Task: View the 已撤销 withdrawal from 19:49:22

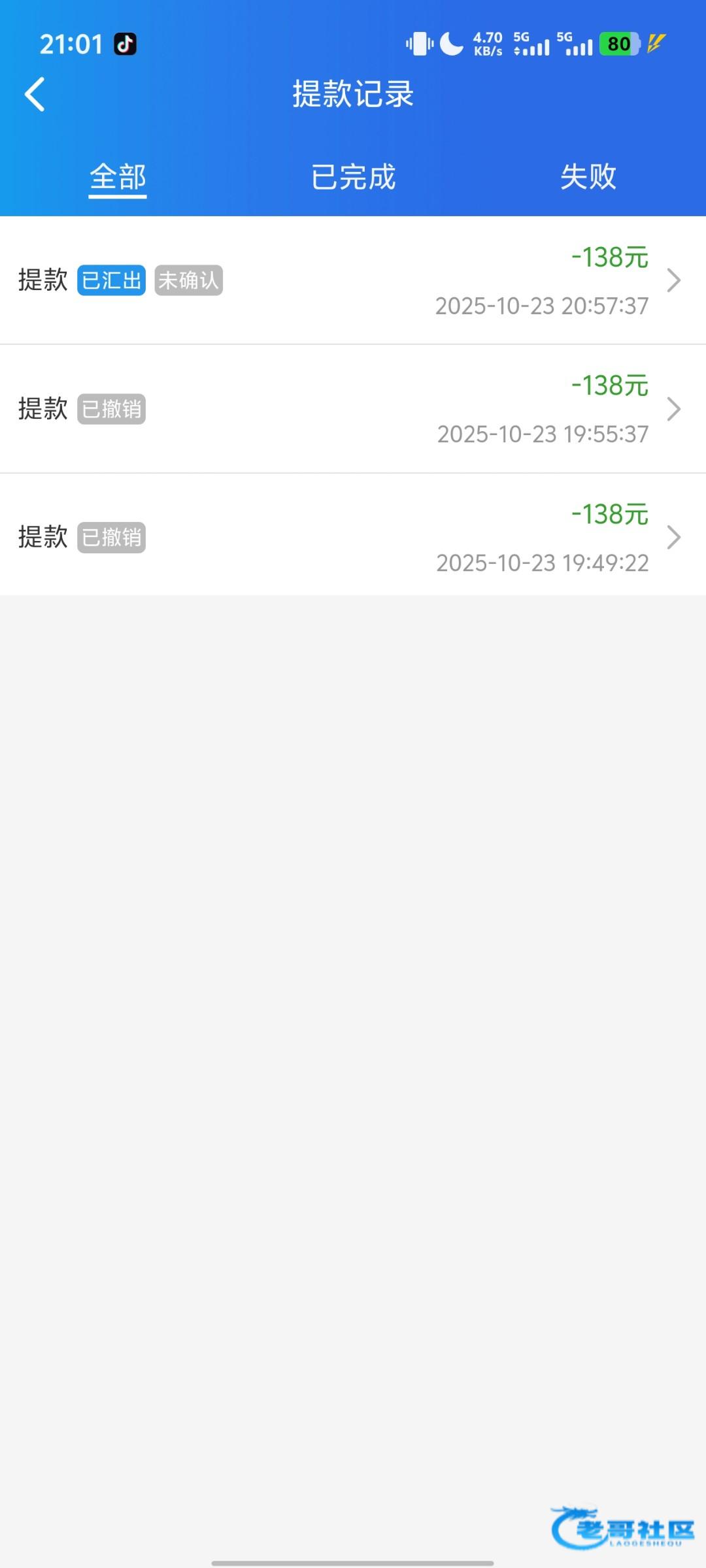Action: 353,537
